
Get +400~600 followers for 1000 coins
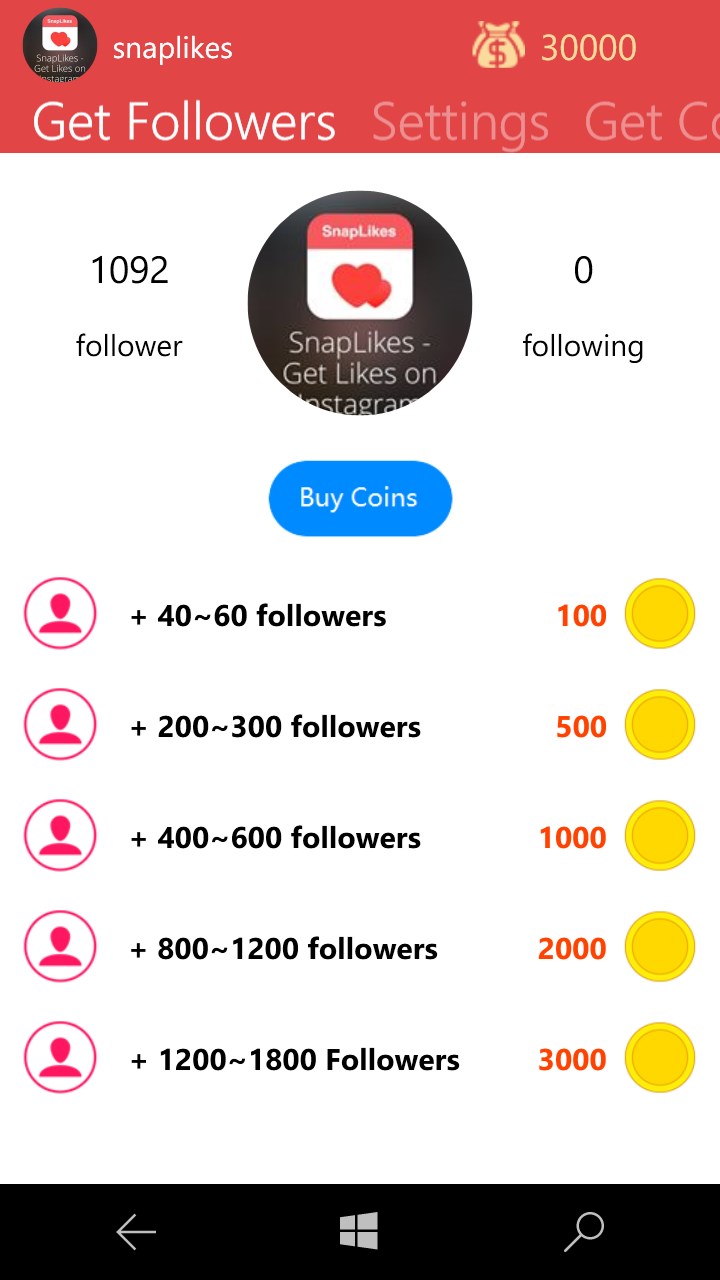[x=359, y=837]
